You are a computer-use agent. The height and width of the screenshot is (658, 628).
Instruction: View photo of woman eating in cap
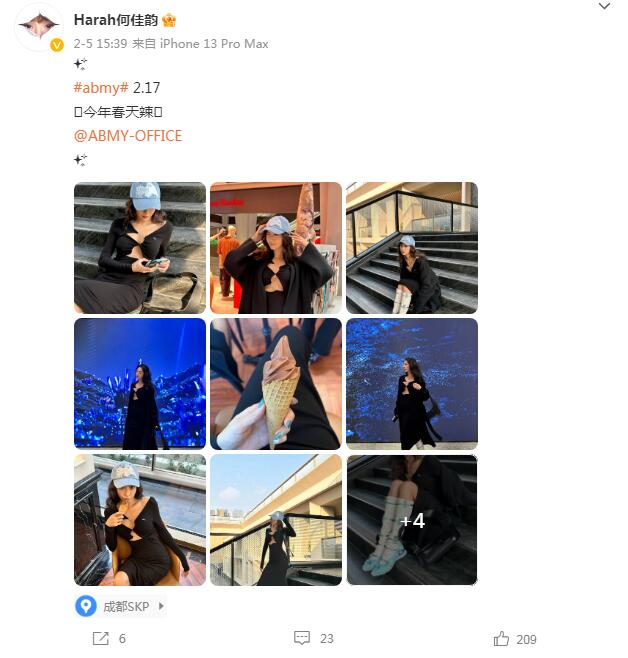tap(140, 520)
